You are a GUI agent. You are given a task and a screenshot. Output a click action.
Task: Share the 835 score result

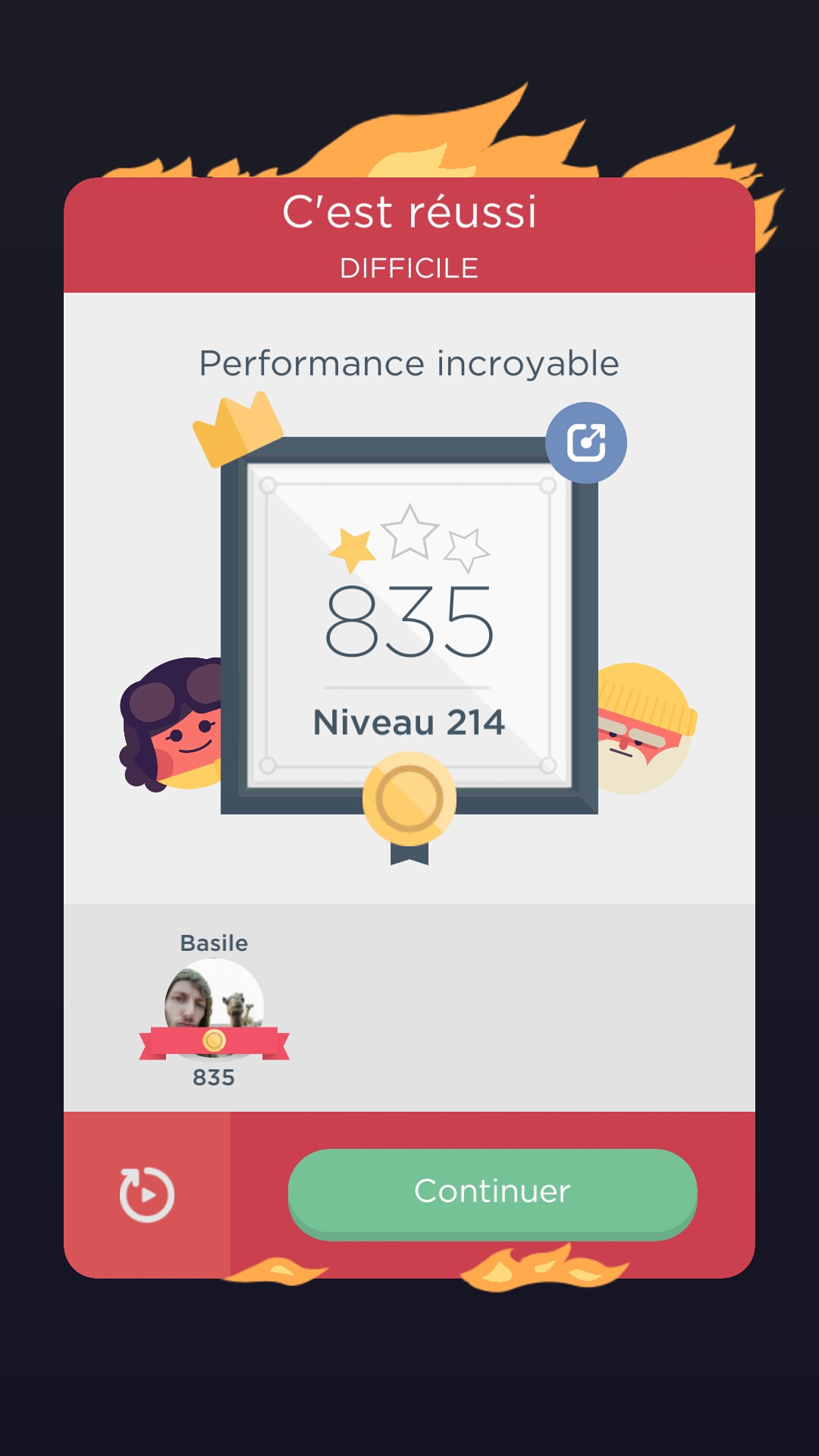586,443
